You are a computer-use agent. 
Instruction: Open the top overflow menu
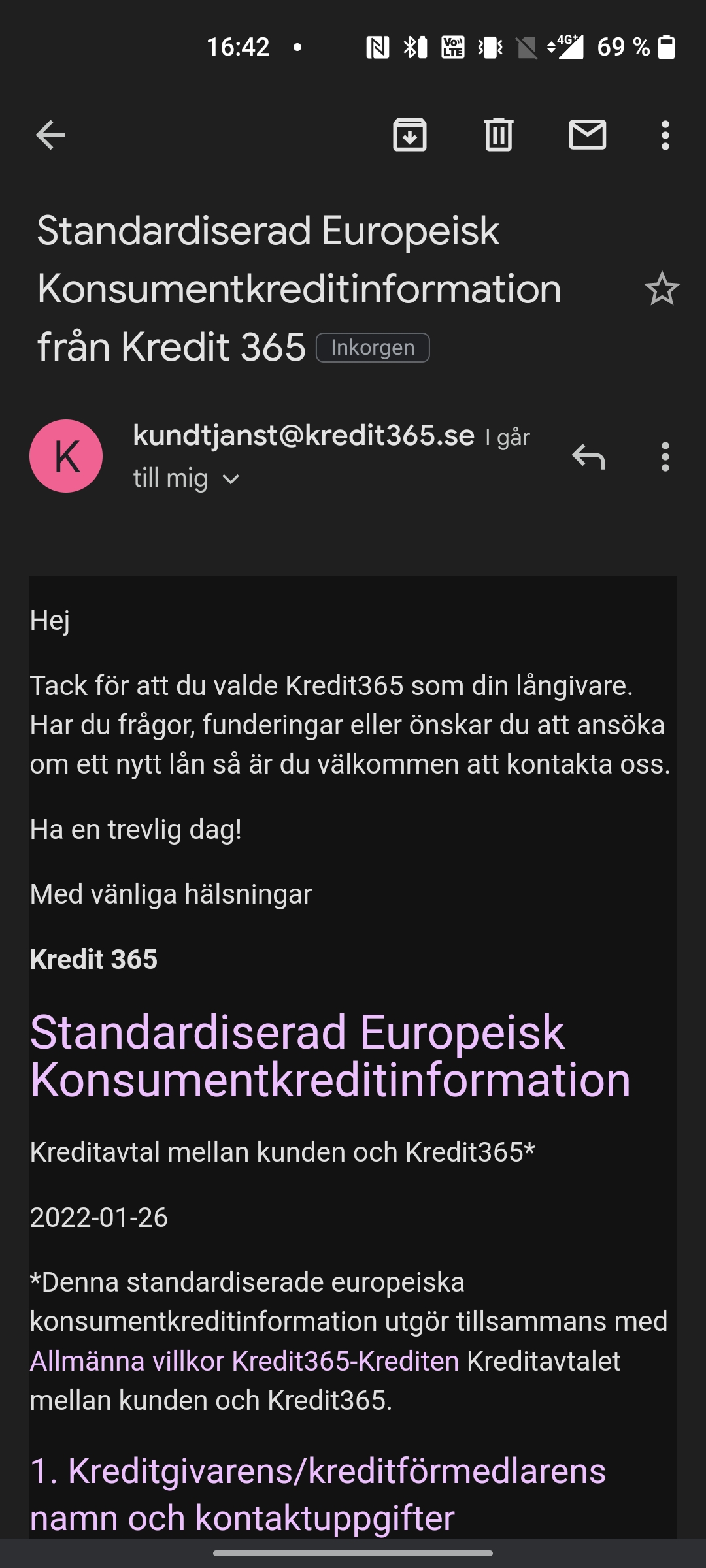[x=665, y=135]
